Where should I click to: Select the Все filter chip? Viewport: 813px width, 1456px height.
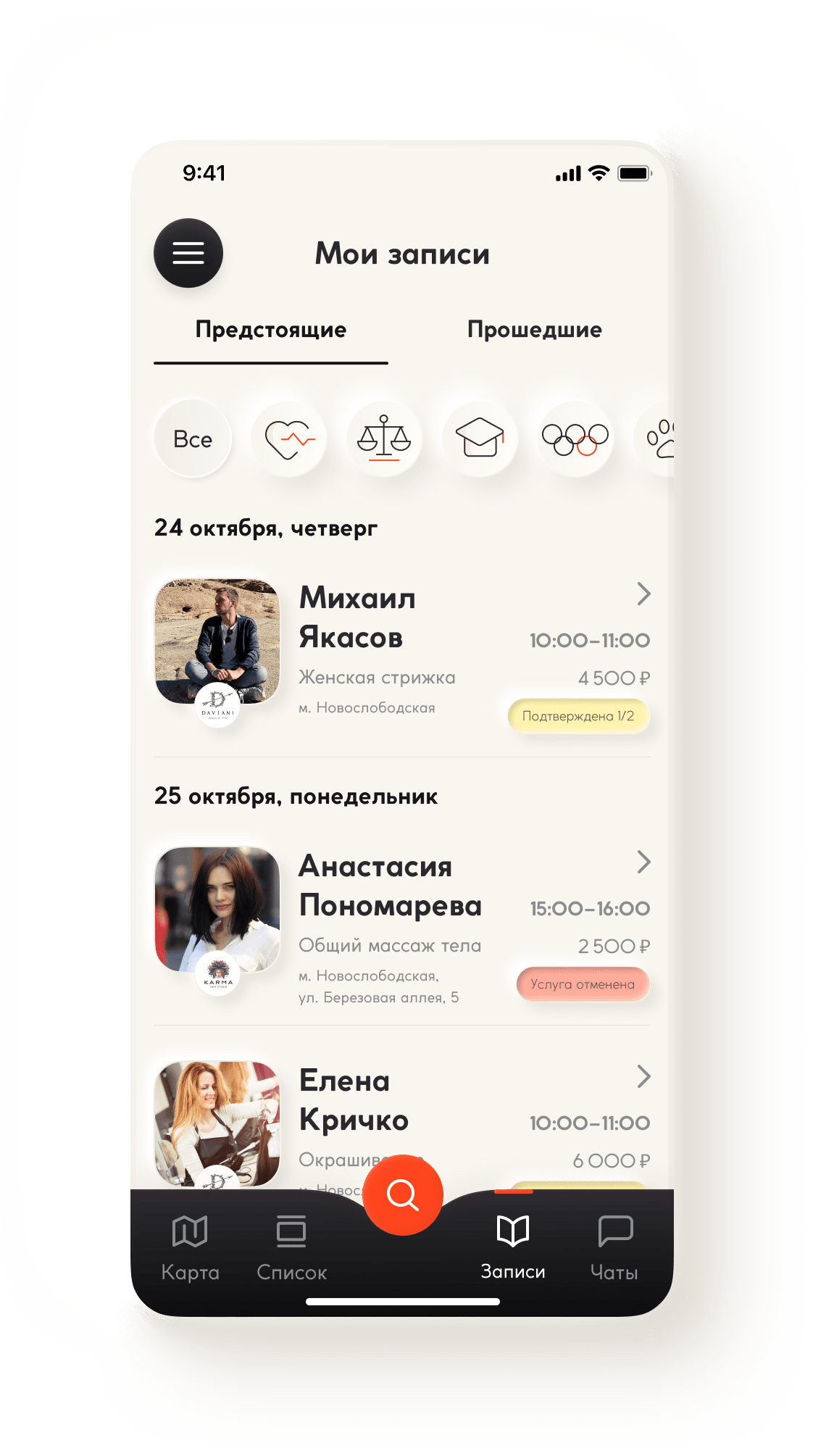pos(193,439)
